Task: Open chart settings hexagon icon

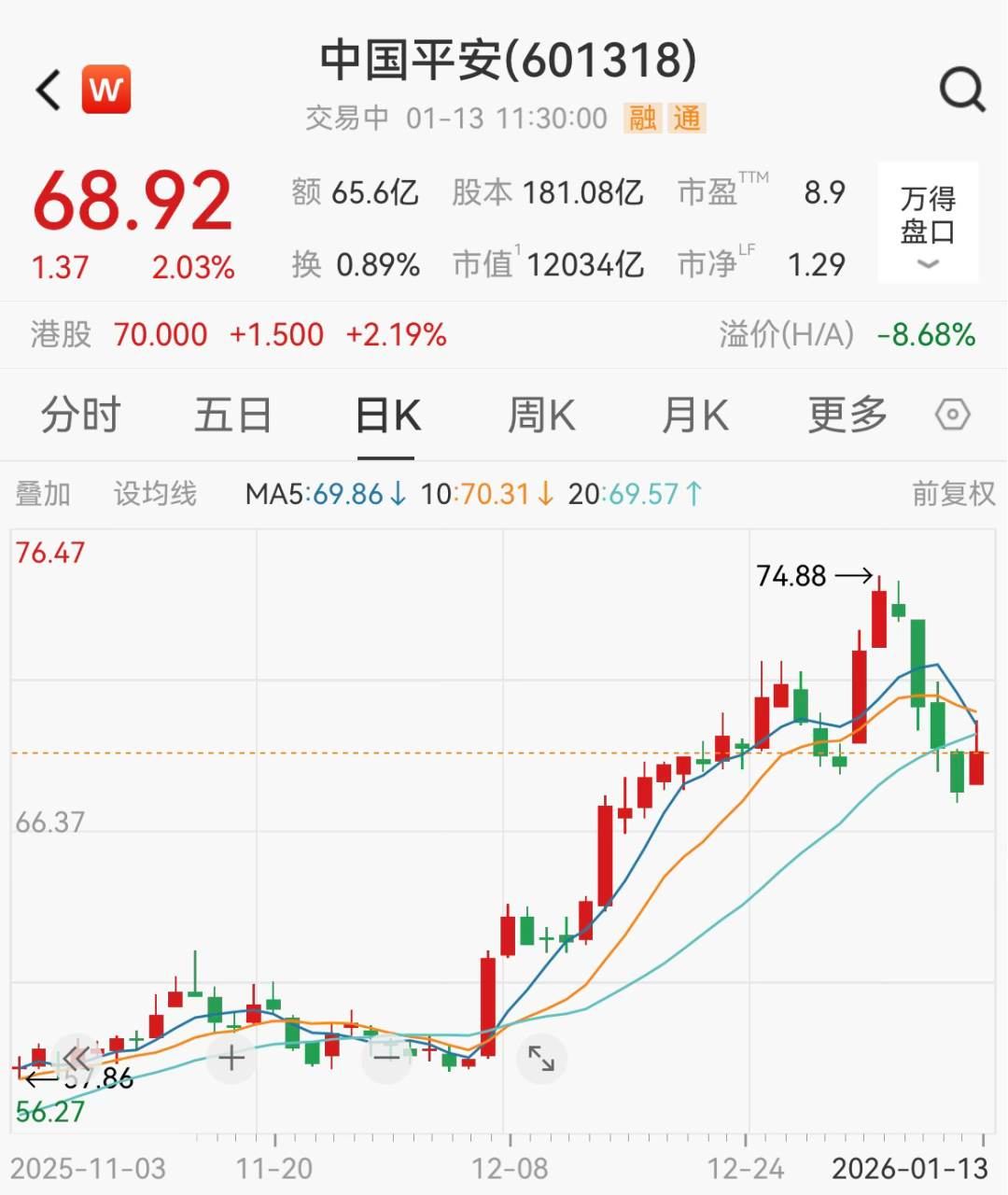Action: tap(952, 415)
